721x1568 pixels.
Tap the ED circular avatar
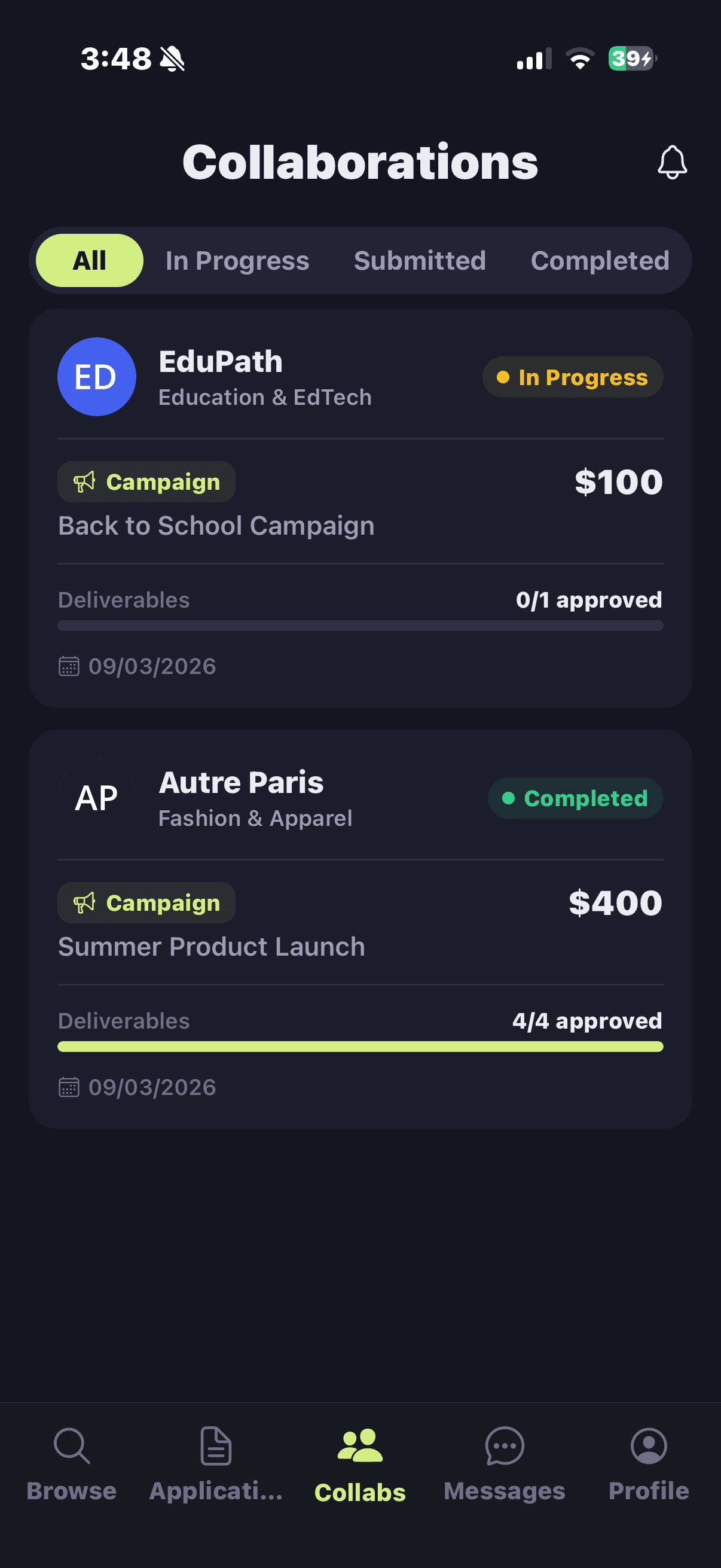click(x=96, y=376)
